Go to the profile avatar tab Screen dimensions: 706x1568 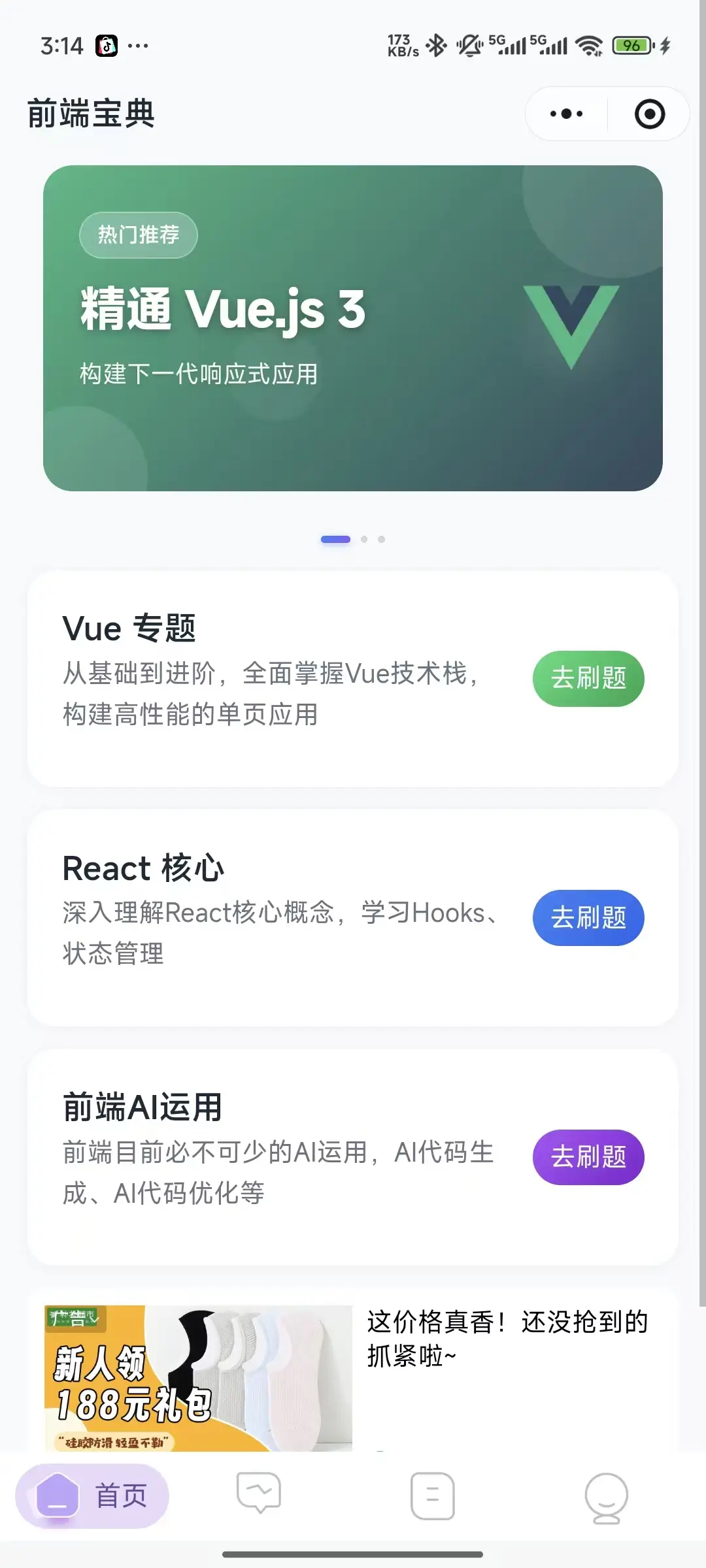pos(606,1497)
